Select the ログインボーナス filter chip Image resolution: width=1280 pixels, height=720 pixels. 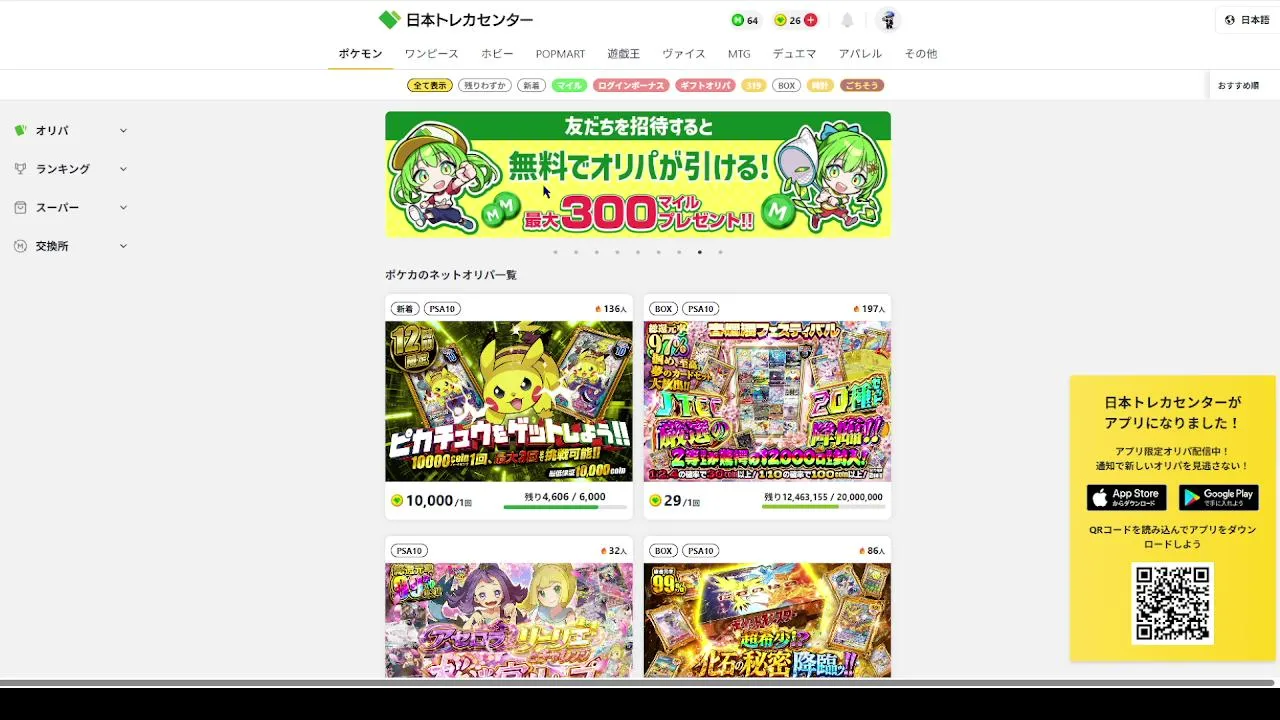click(x=631, y=86)
